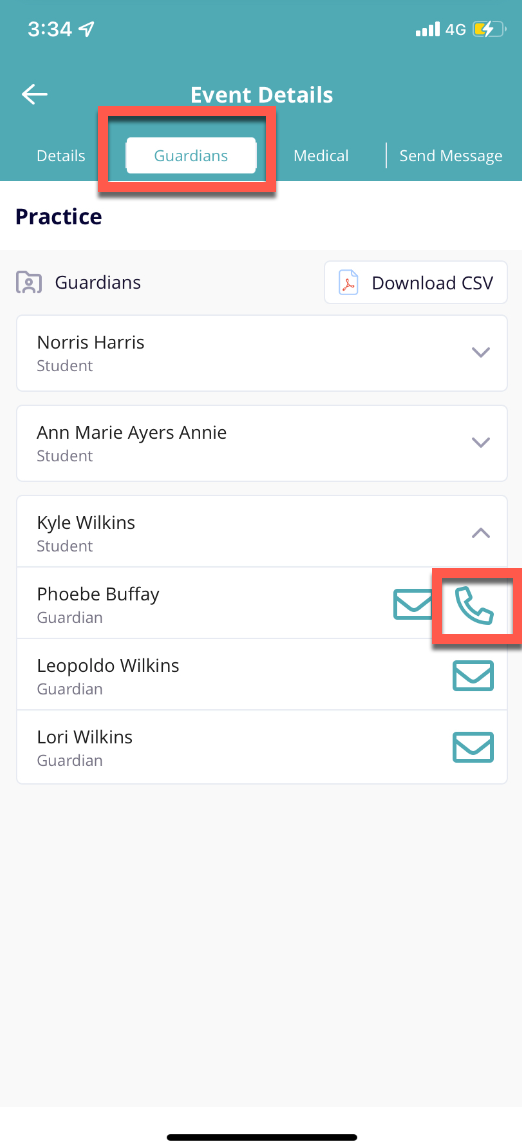The width and height of the screenshot is (522, 1146).
Task: Open the Send Message tab
Action: (450, 156)
